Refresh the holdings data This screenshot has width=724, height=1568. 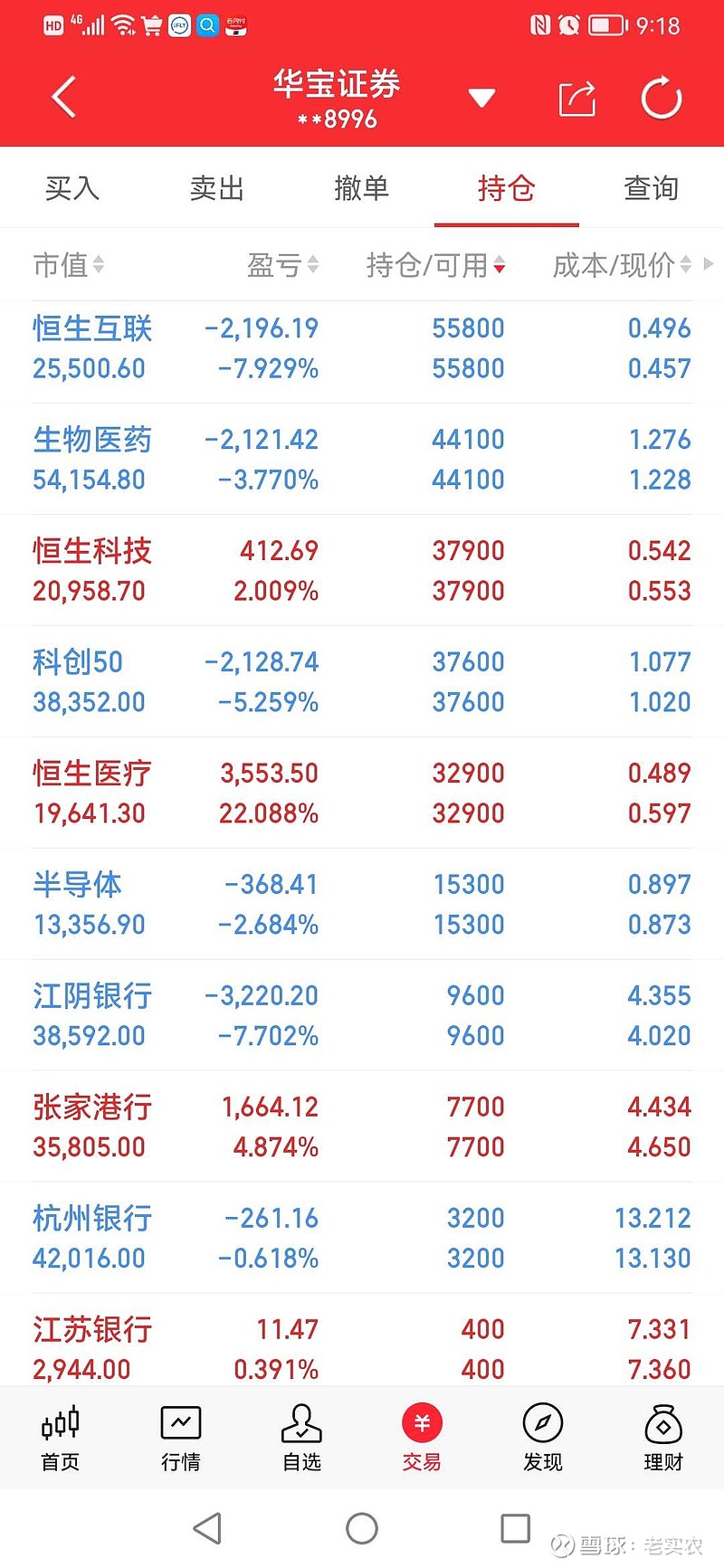point(662,98)
